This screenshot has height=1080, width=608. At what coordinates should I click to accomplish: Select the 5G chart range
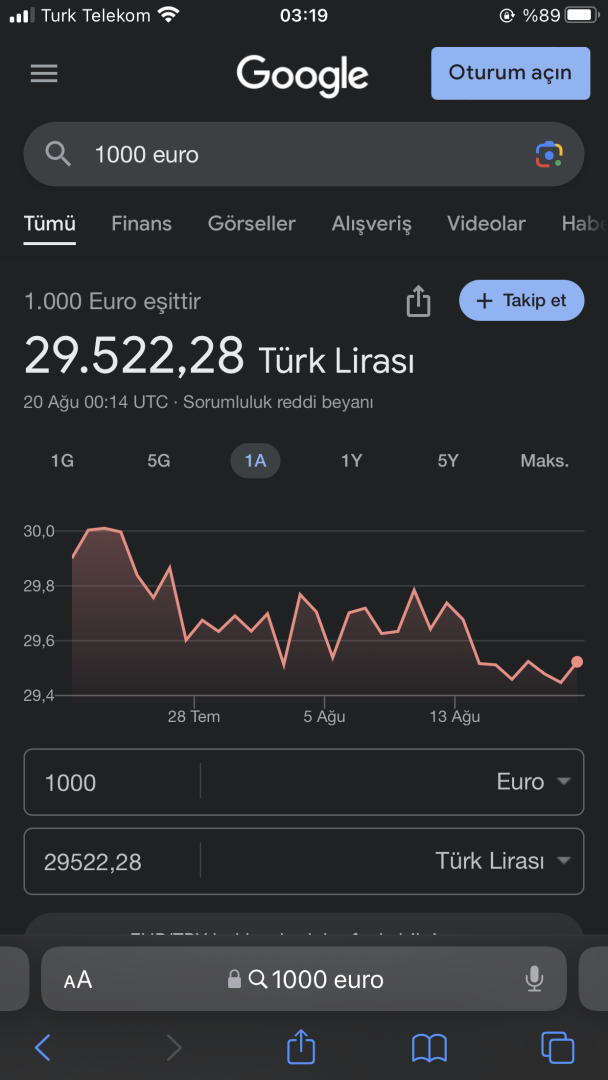tap(158, 461)
